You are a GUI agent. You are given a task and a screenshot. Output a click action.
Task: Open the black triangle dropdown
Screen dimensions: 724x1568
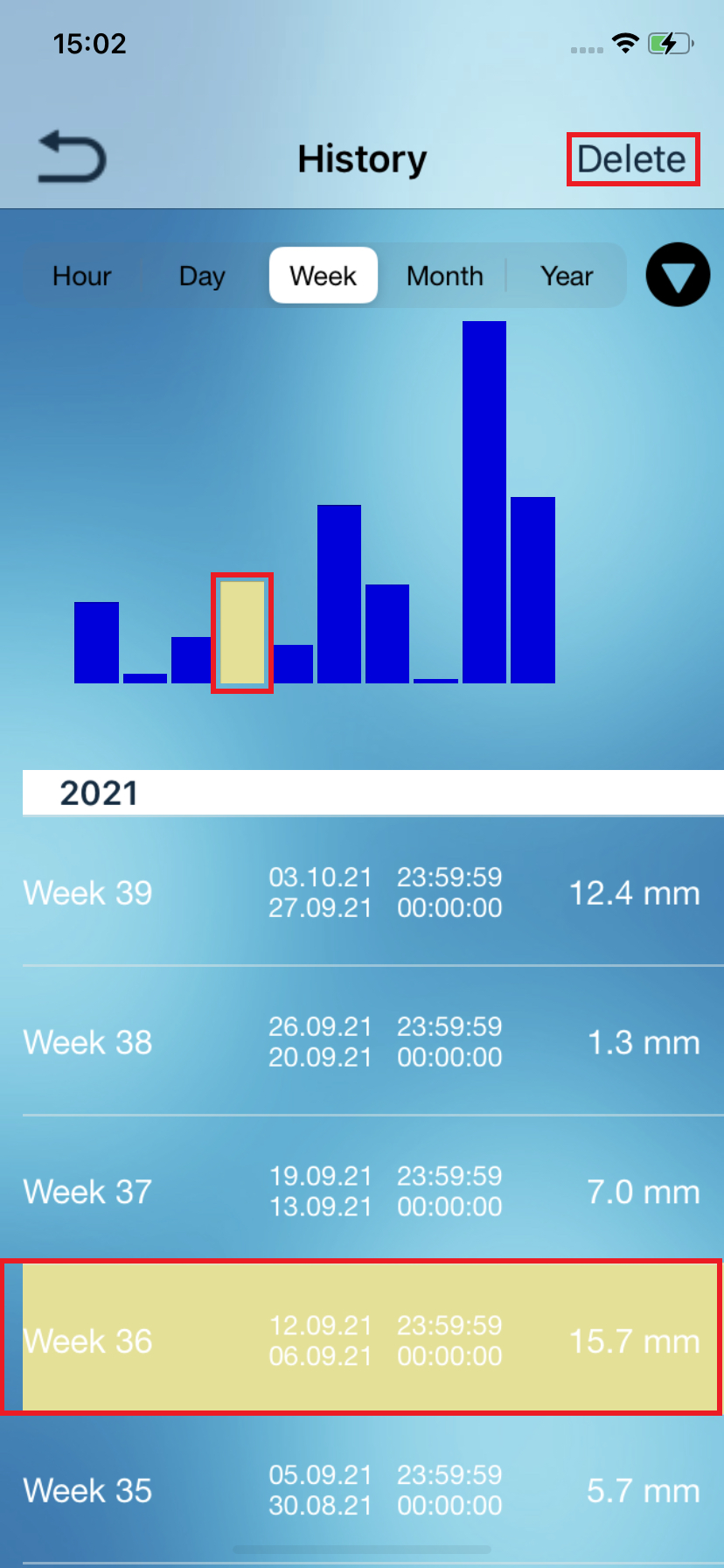[678, 275]
